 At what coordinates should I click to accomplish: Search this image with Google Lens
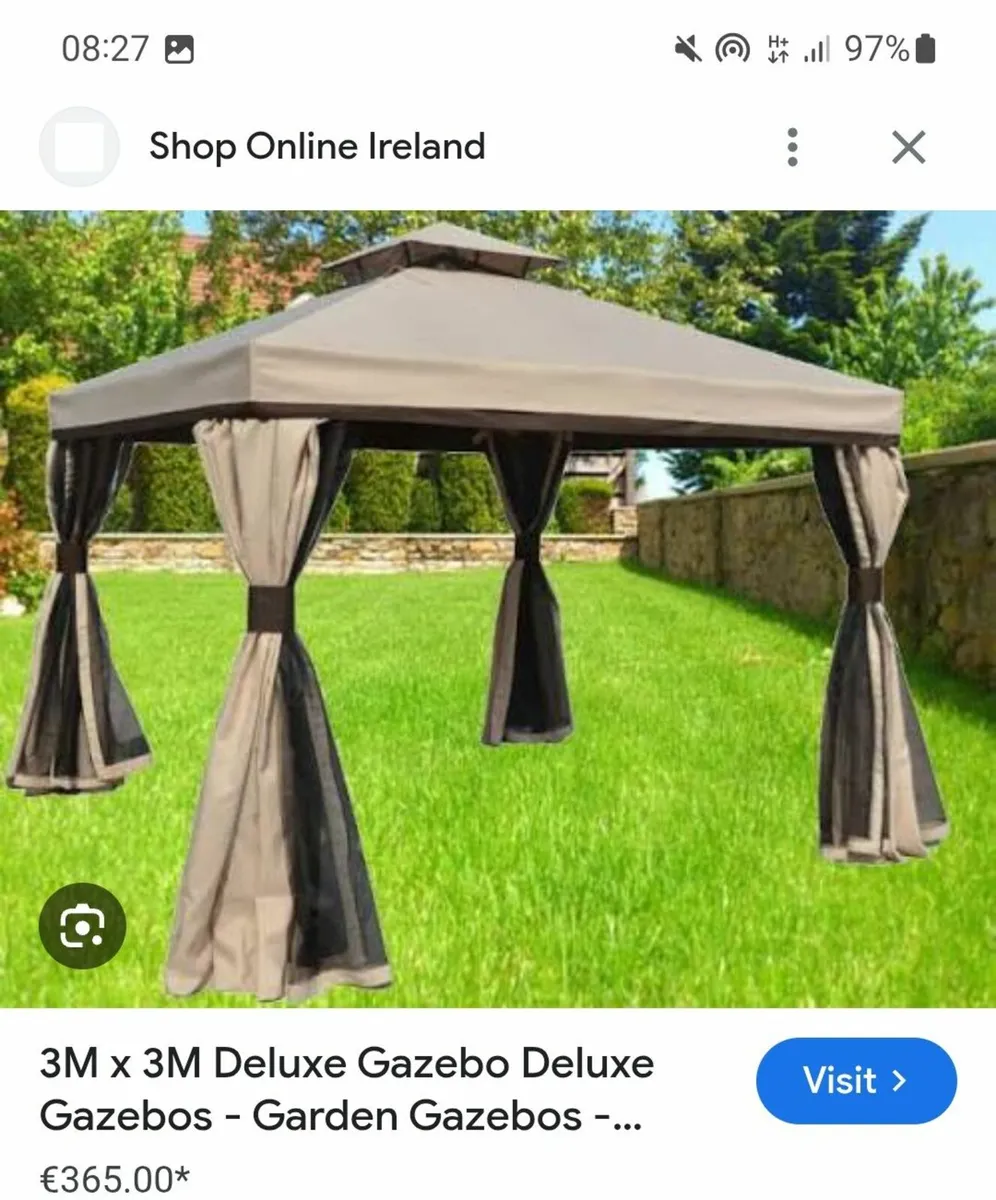82,927
